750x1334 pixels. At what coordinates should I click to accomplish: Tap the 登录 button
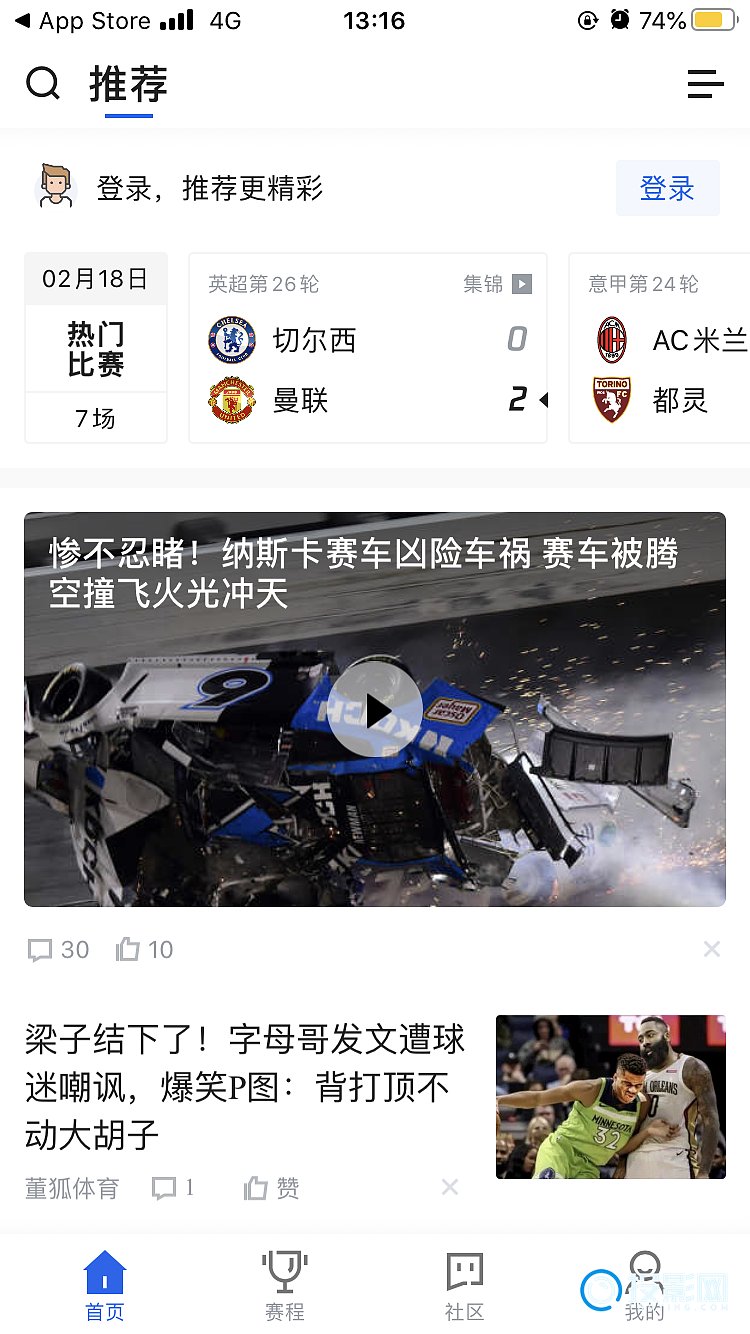pyautogui.click(x=667, y=188)
